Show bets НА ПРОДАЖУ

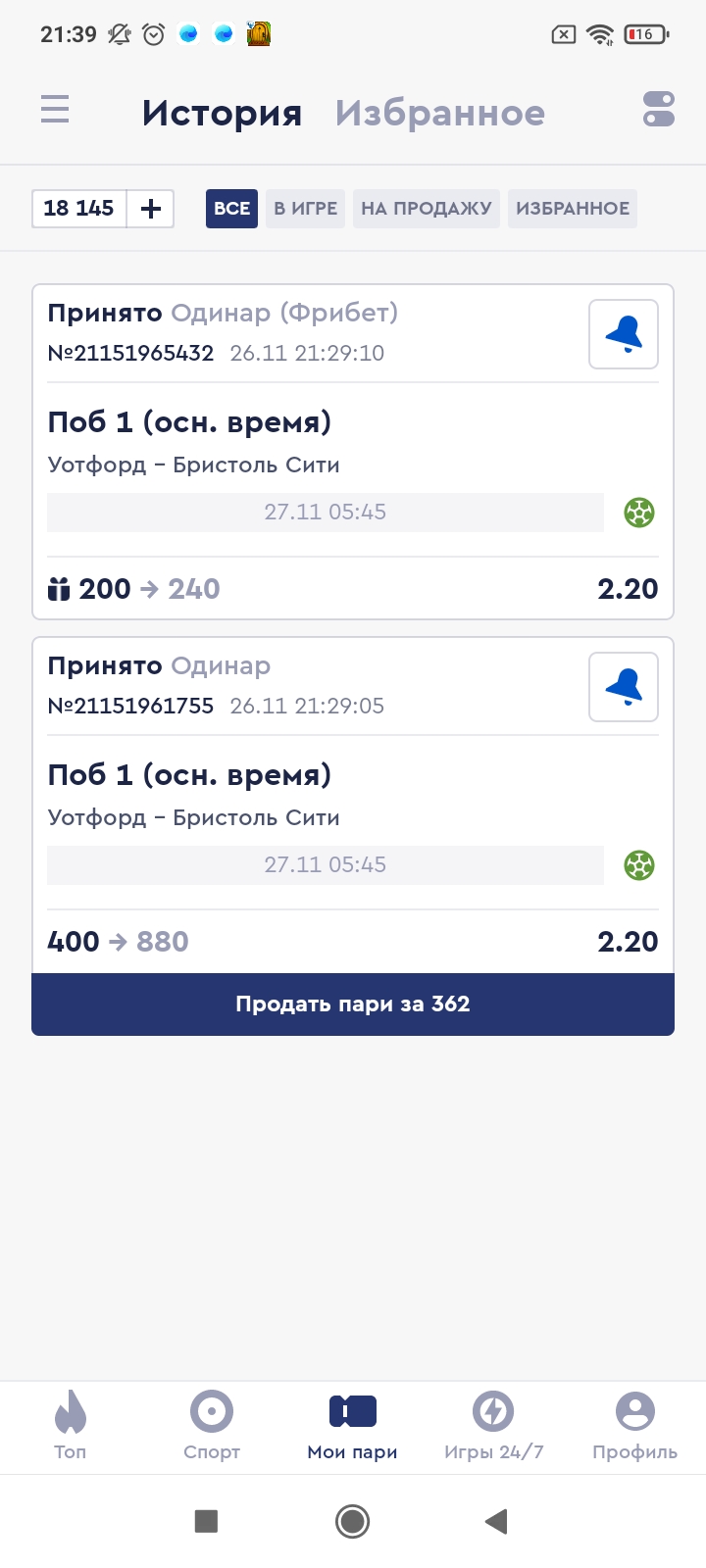coord(426,209)
